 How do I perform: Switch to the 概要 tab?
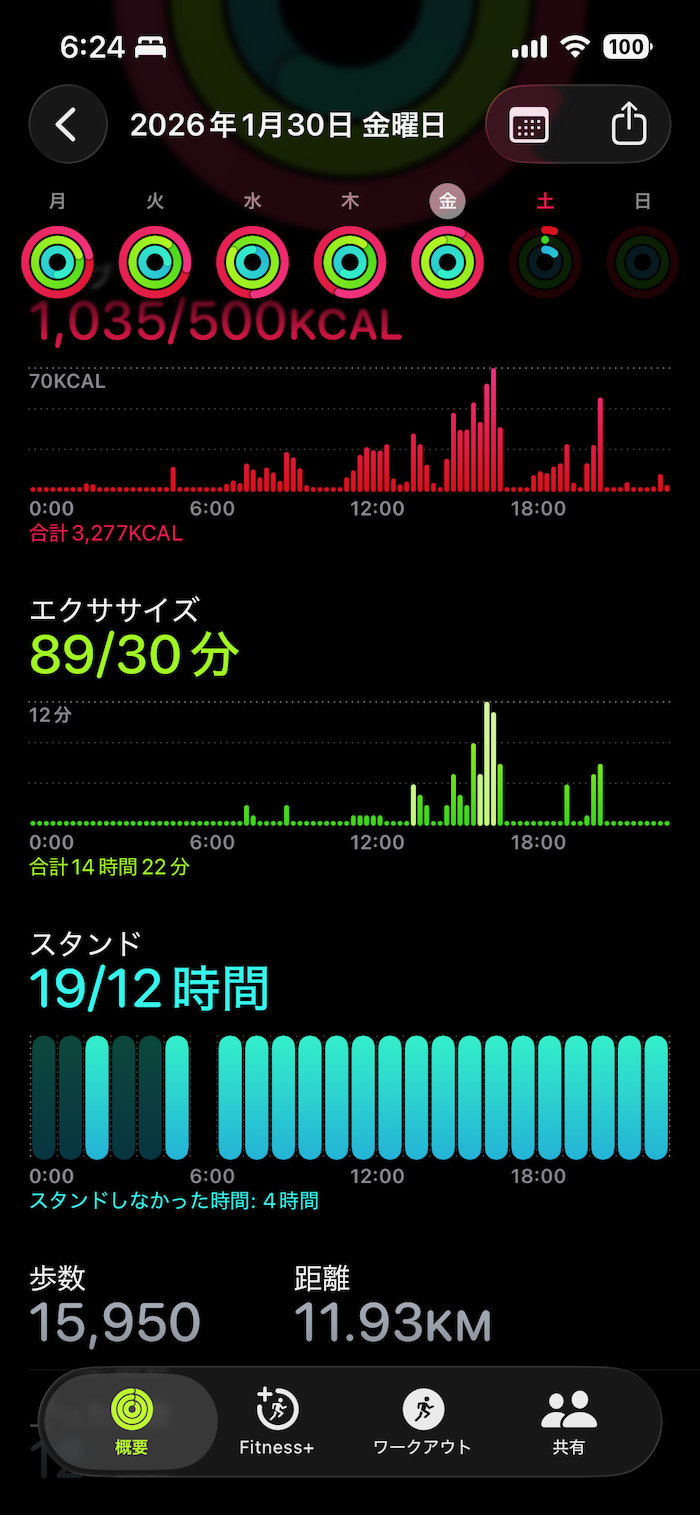pyautogui.click(x=131, y=1421)
